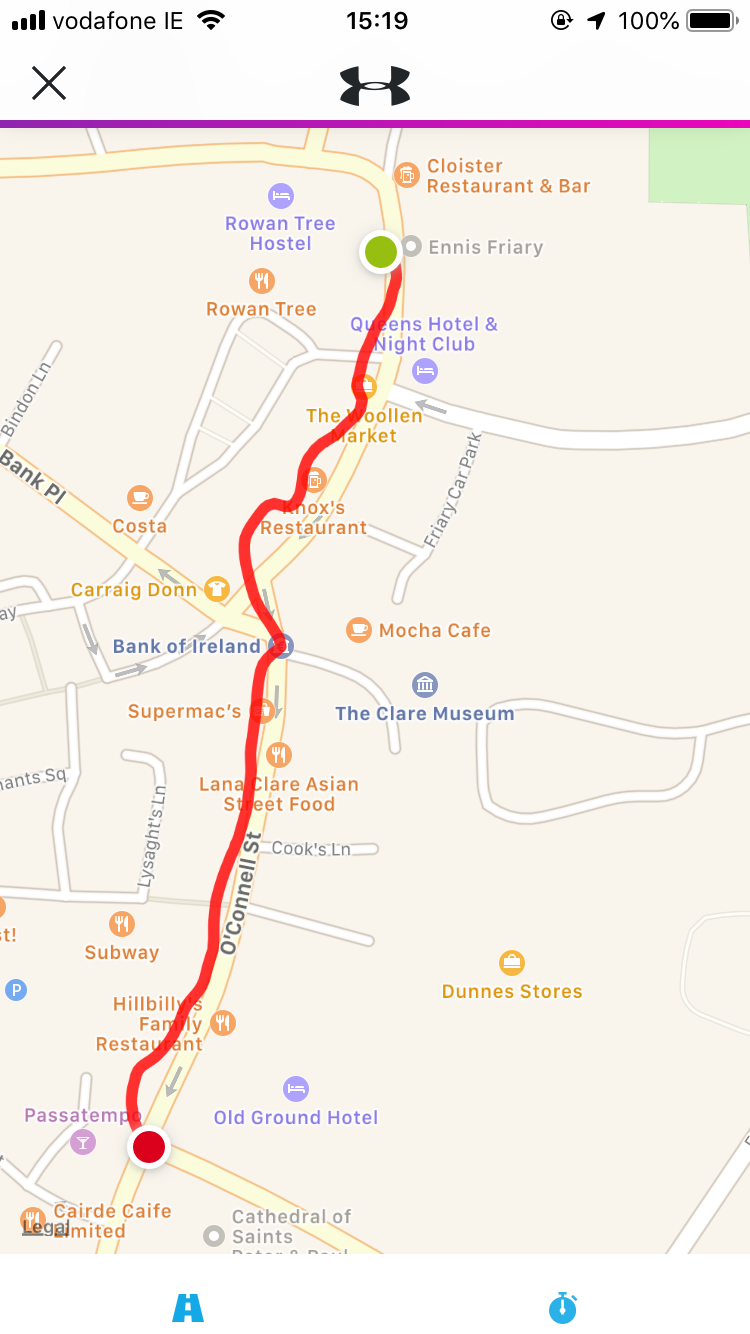Select the Costa coffee pin
This screenshot has height=1334, width=750.
point(139,497)
